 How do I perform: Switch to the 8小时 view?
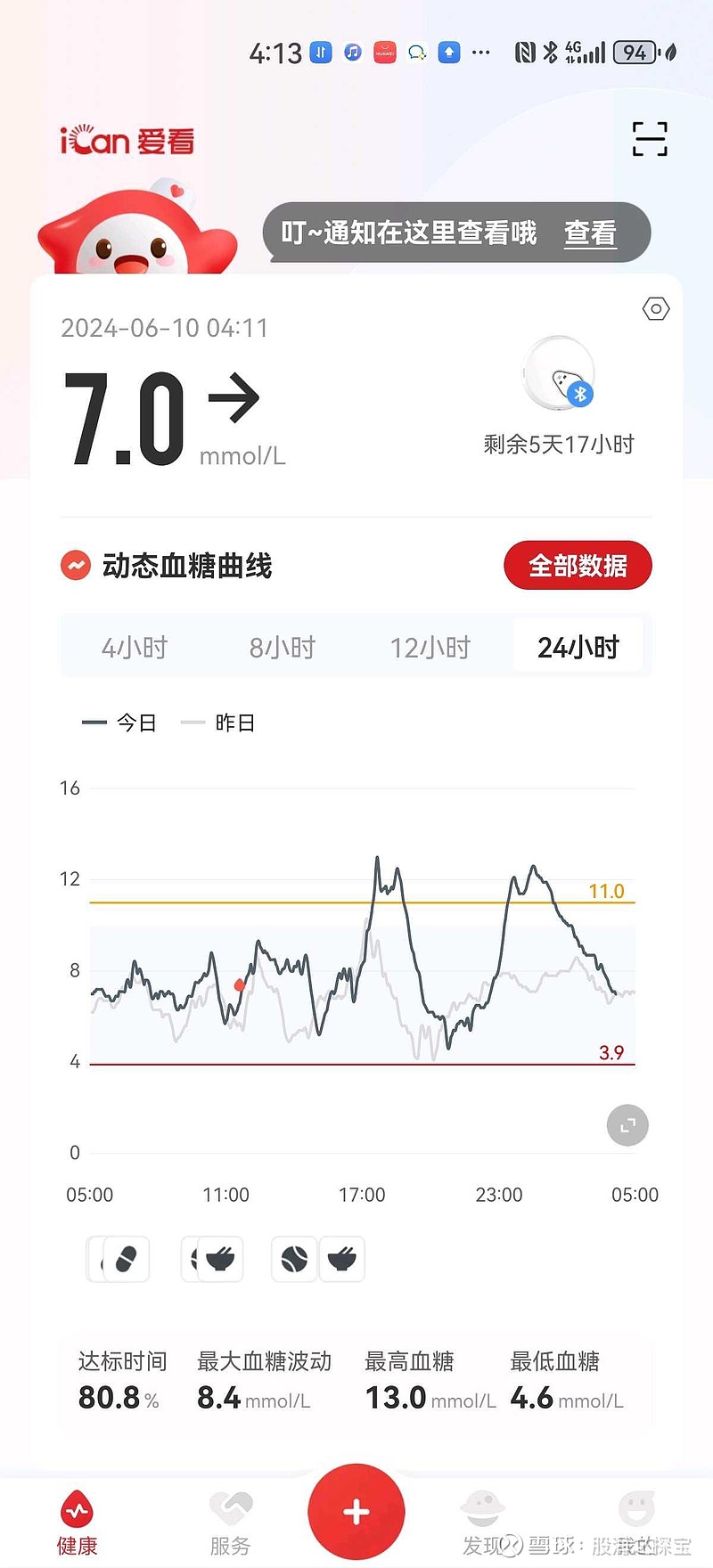pyautogui.click(x=282, y=647)
